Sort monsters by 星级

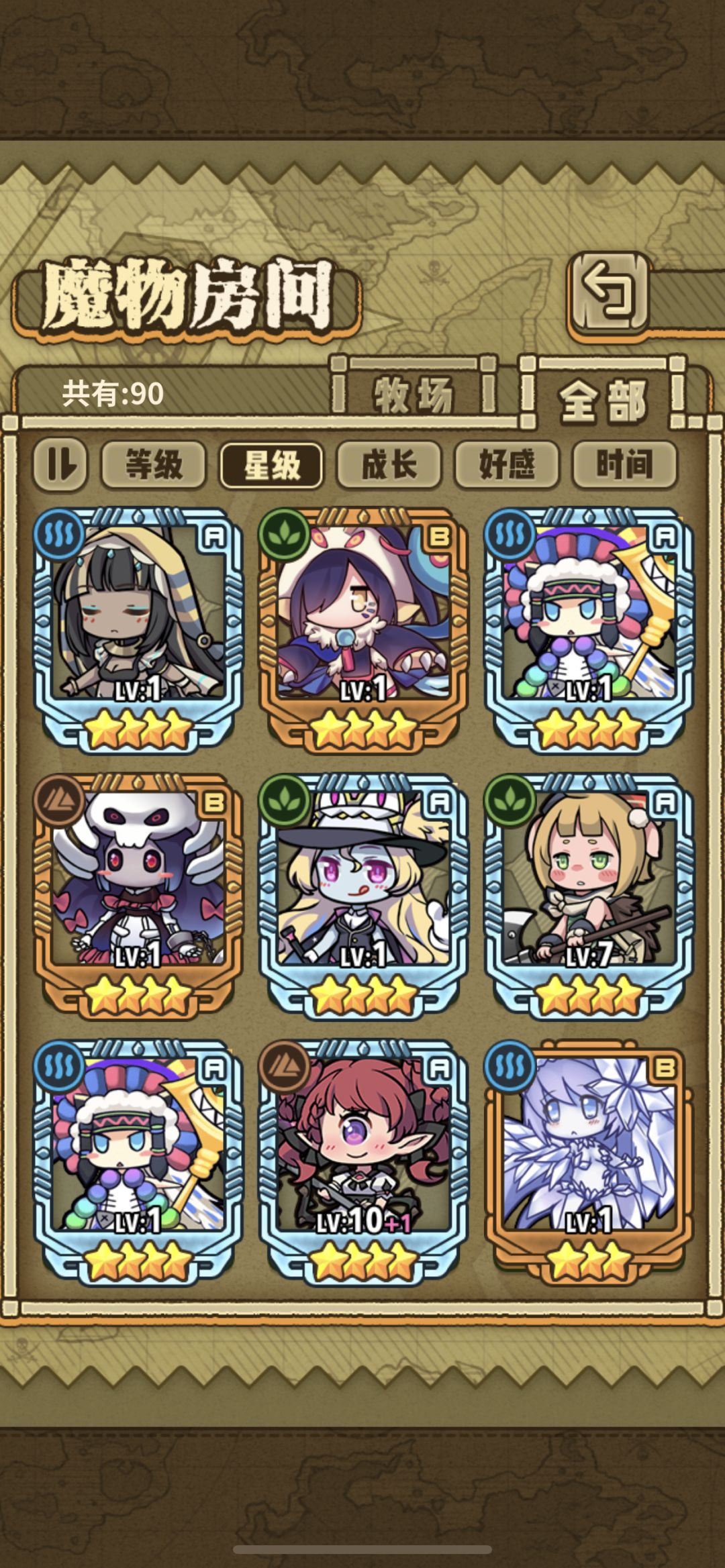(x=271, y=464)
